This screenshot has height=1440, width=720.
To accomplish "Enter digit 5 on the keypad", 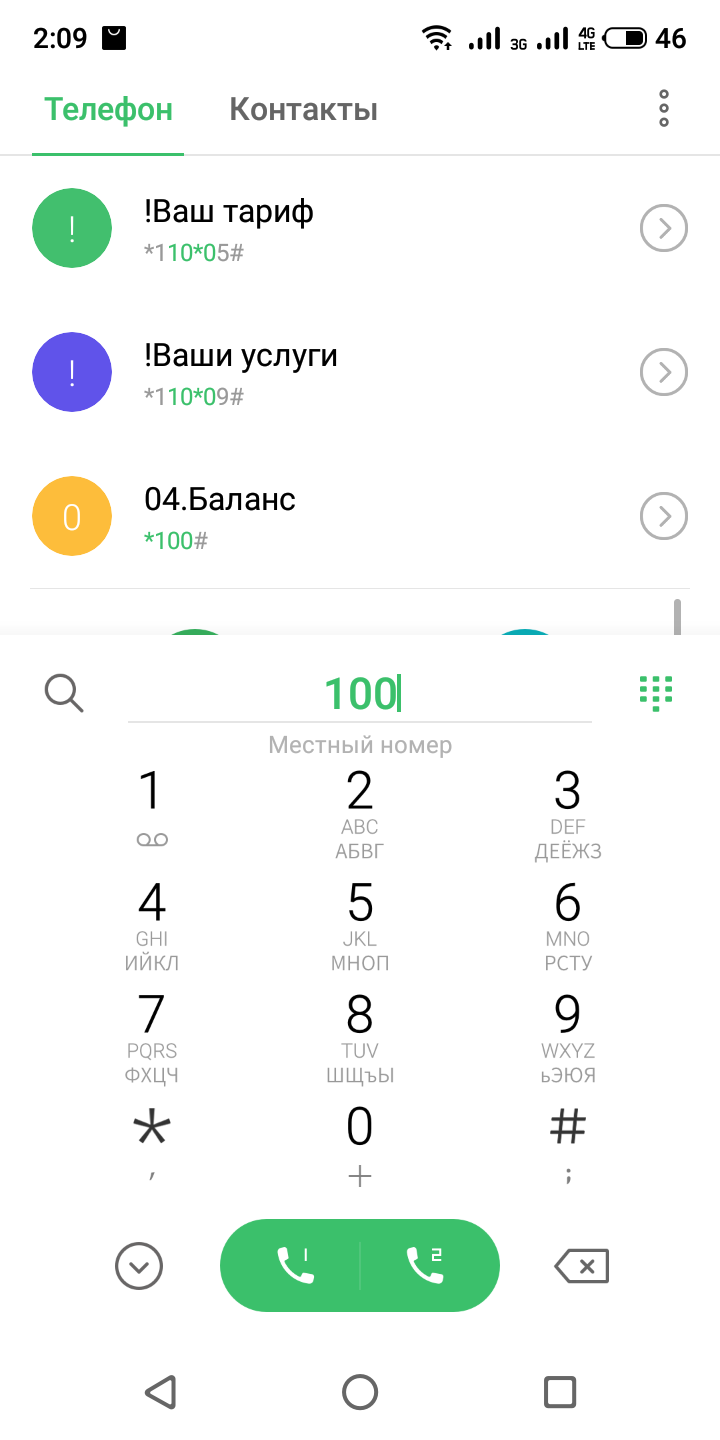I will [360, 918].
